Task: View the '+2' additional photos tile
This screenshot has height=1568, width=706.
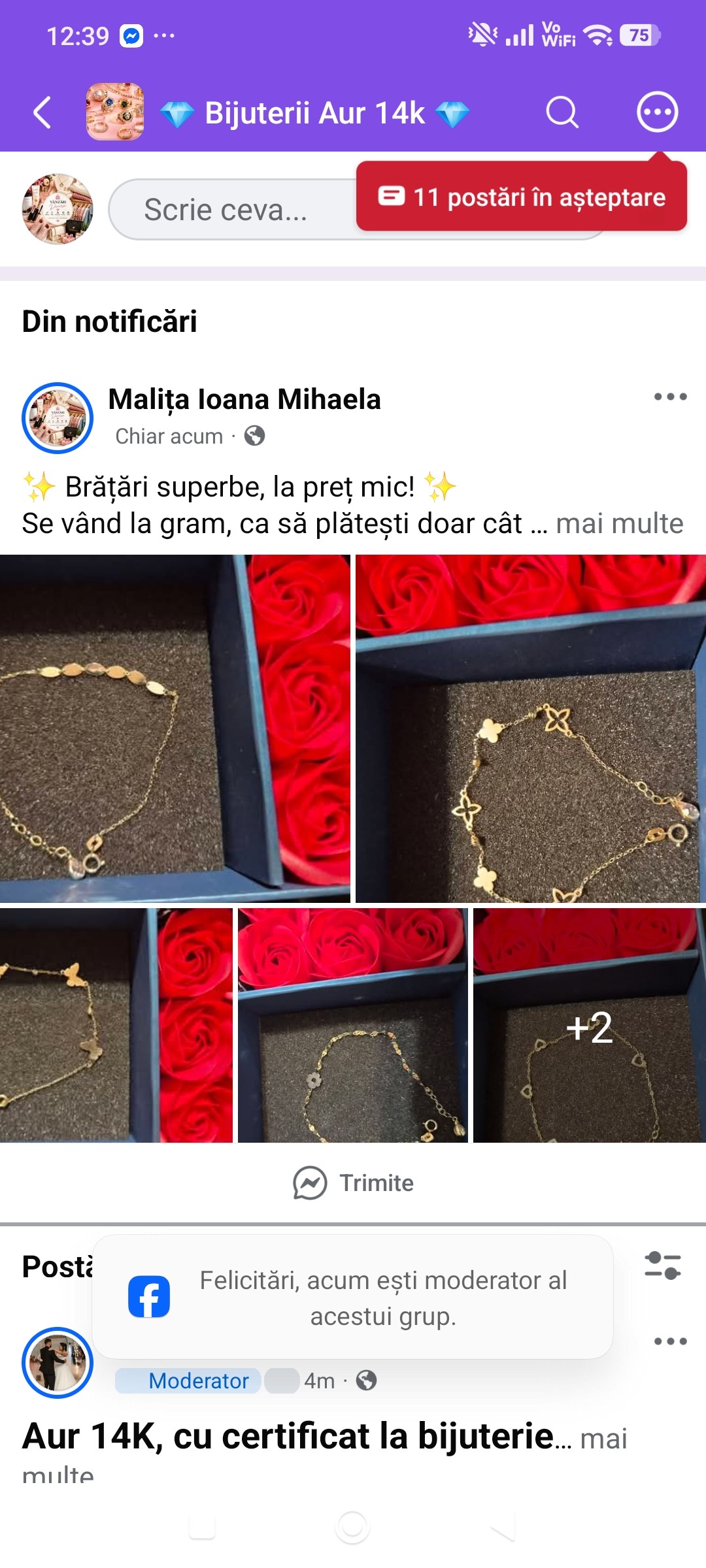Action: (590, 1025)
